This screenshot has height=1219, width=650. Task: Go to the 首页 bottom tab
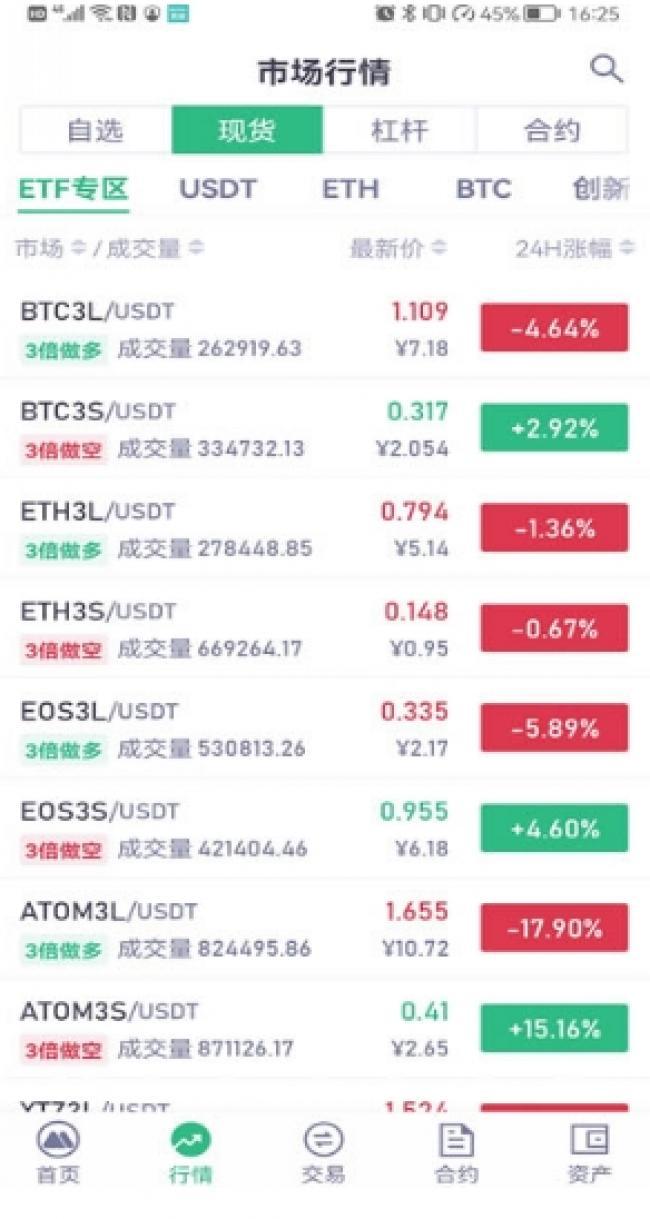[x=58, y=1153]
